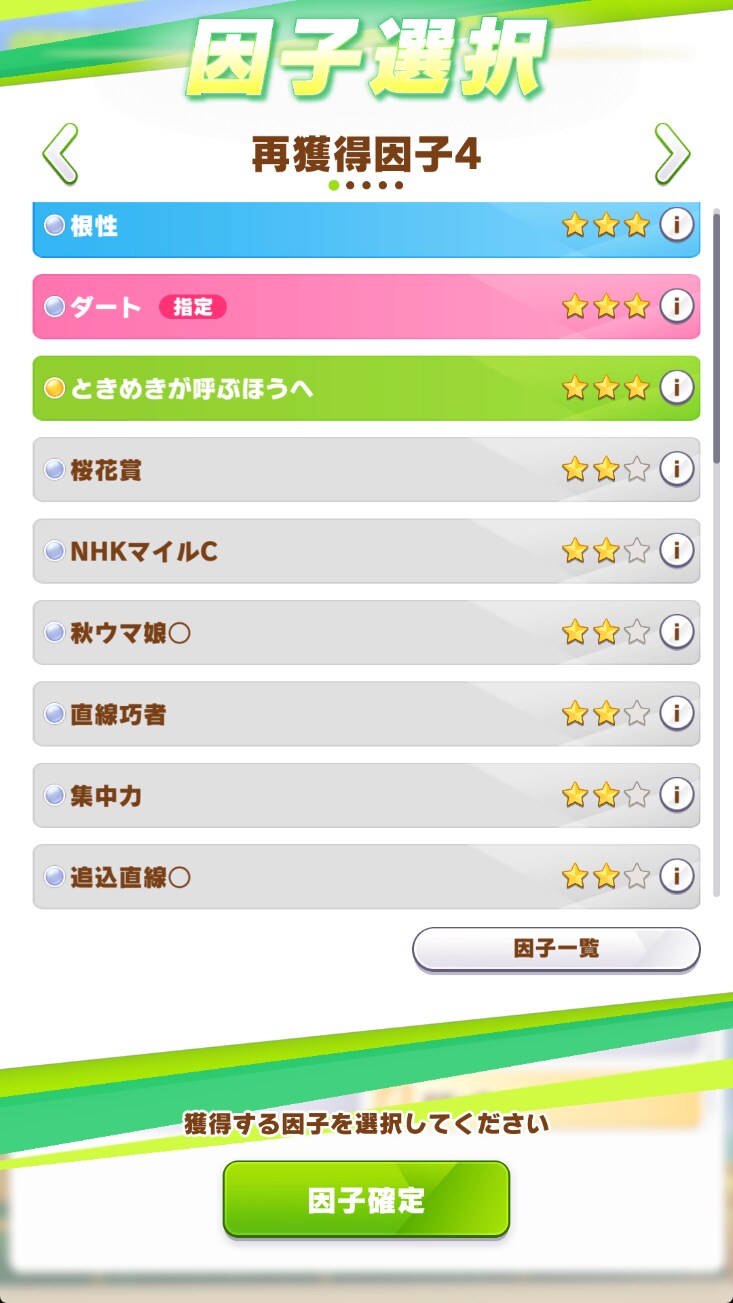Open info for the 桜花賞 factor
733x1303 pixels.
pos(677,468)
